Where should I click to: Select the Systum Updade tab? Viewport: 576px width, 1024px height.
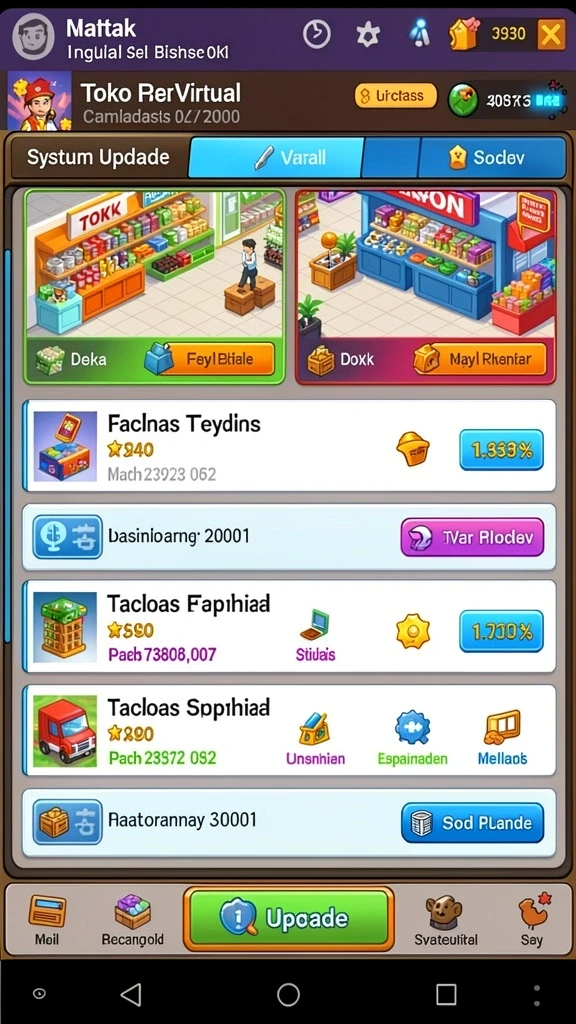click(x=98, y=157)
